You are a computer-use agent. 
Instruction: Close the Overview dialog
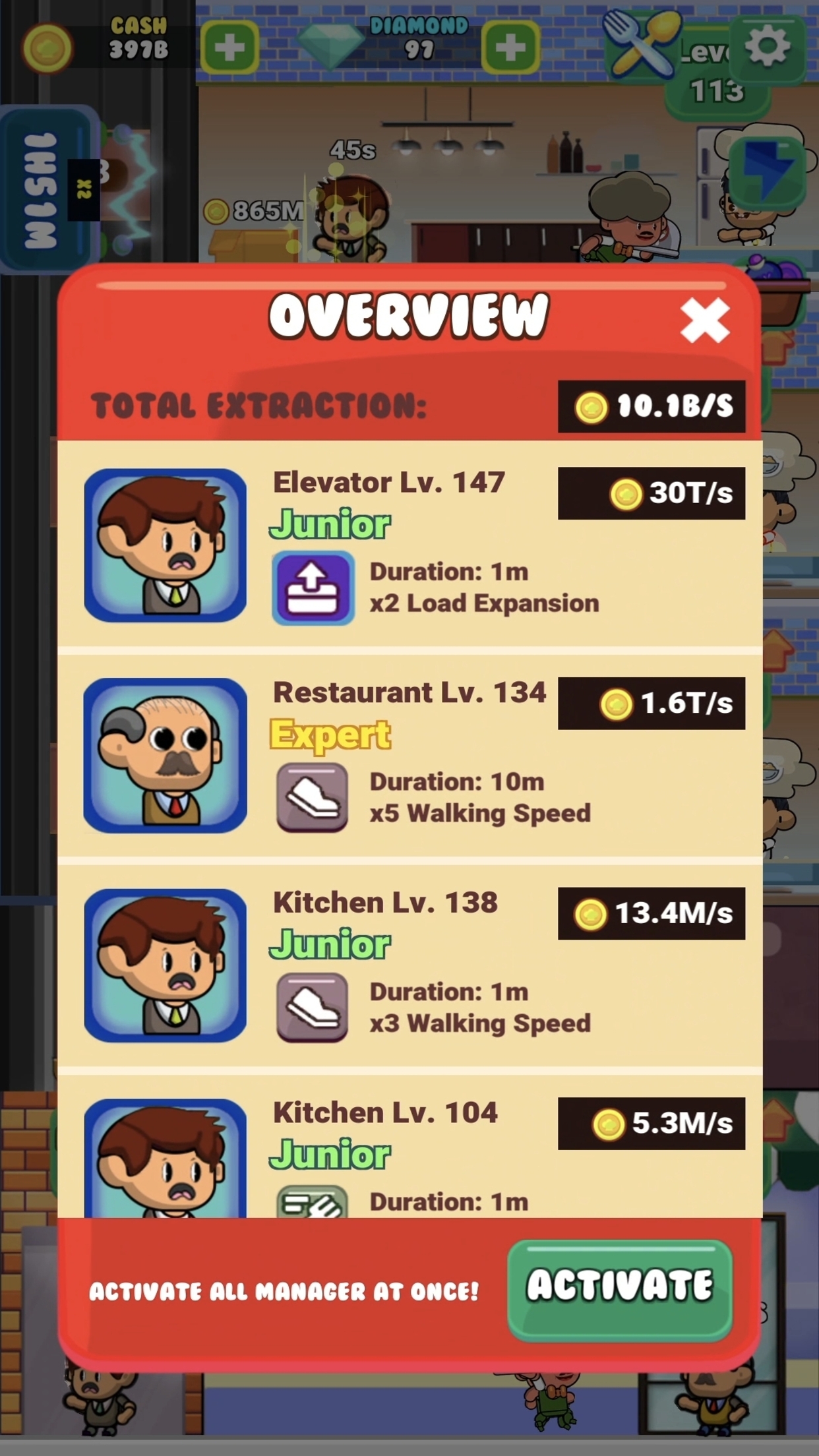pos(705,320)
